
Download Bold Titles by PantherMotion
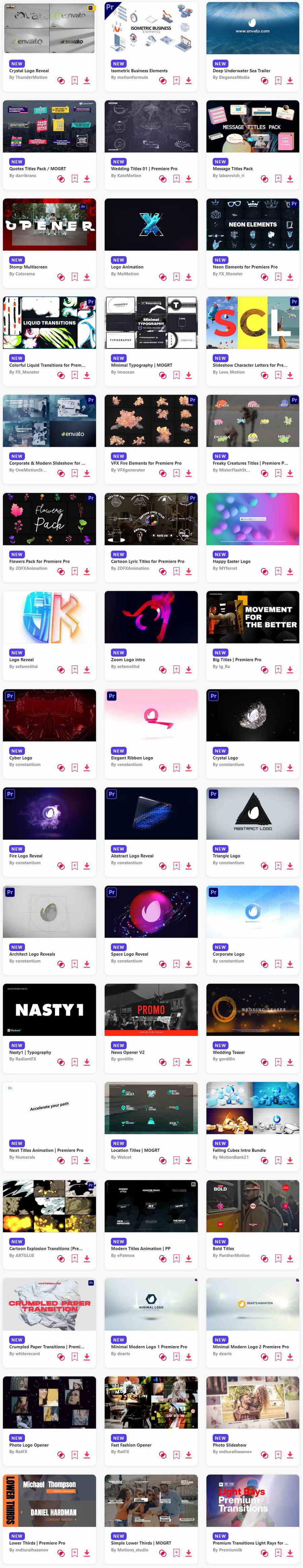point(290,1259)
